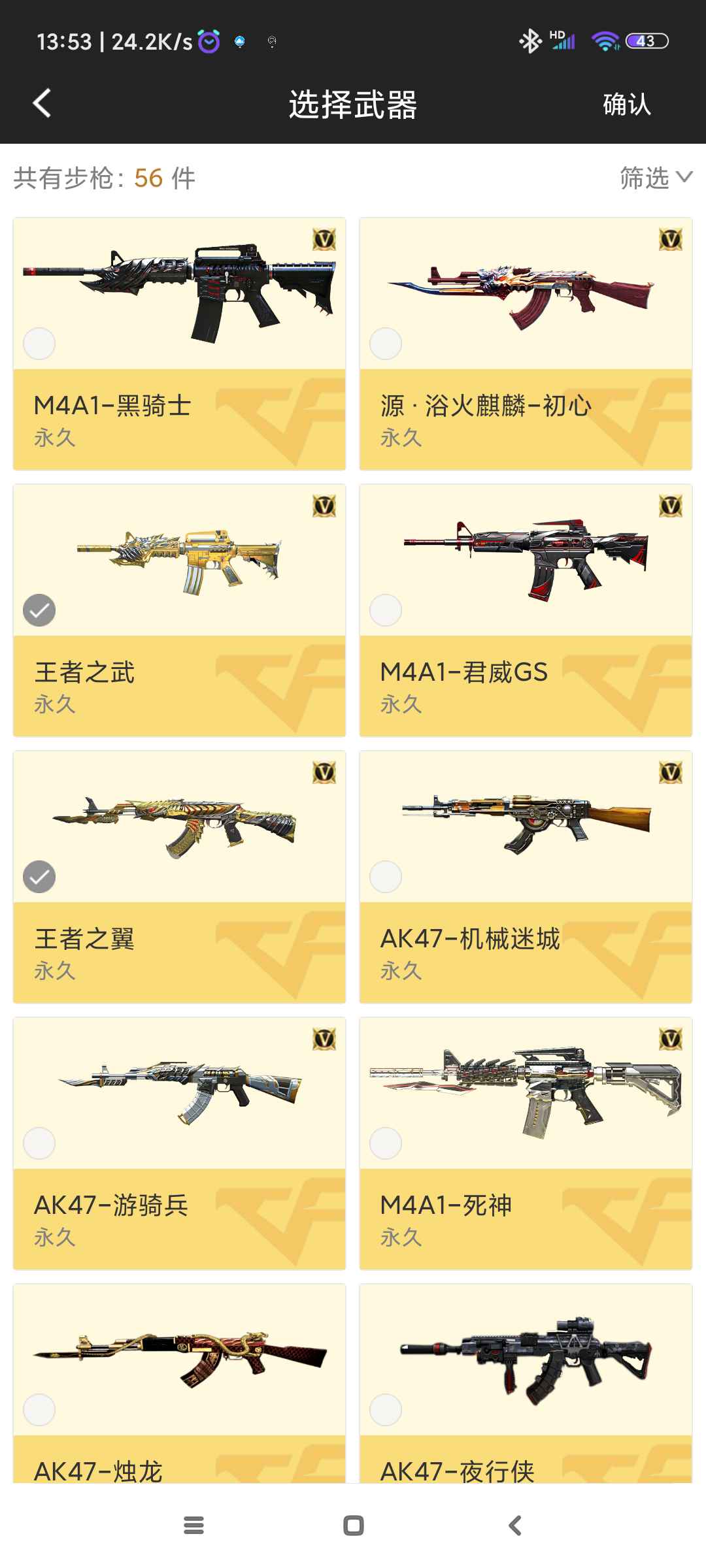Select the AK47-夜行侠 checkbox
Image resolution: width=706 pixels, height=1568 pixels.
click(386, 1410)
